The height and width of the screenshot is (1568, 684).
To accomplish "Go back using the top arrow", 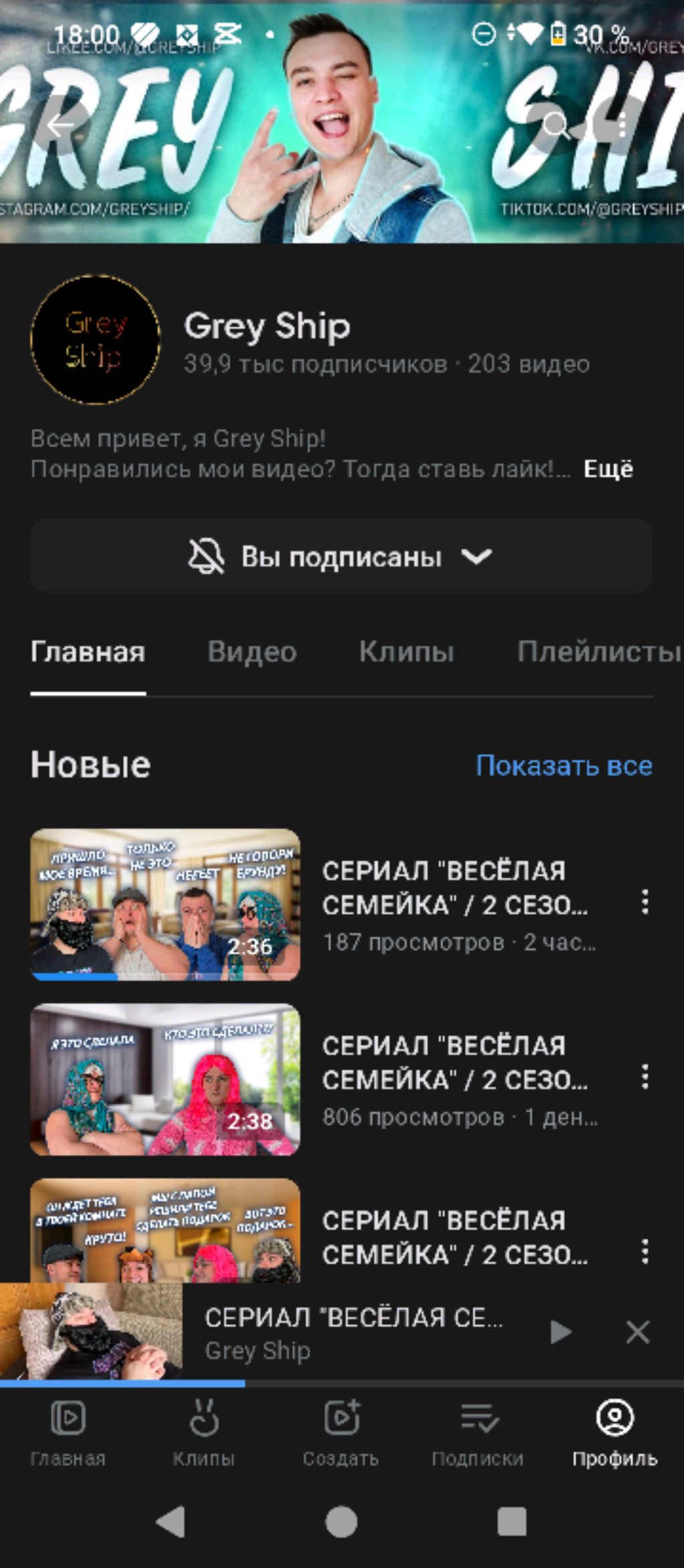I will click(60, 126).
